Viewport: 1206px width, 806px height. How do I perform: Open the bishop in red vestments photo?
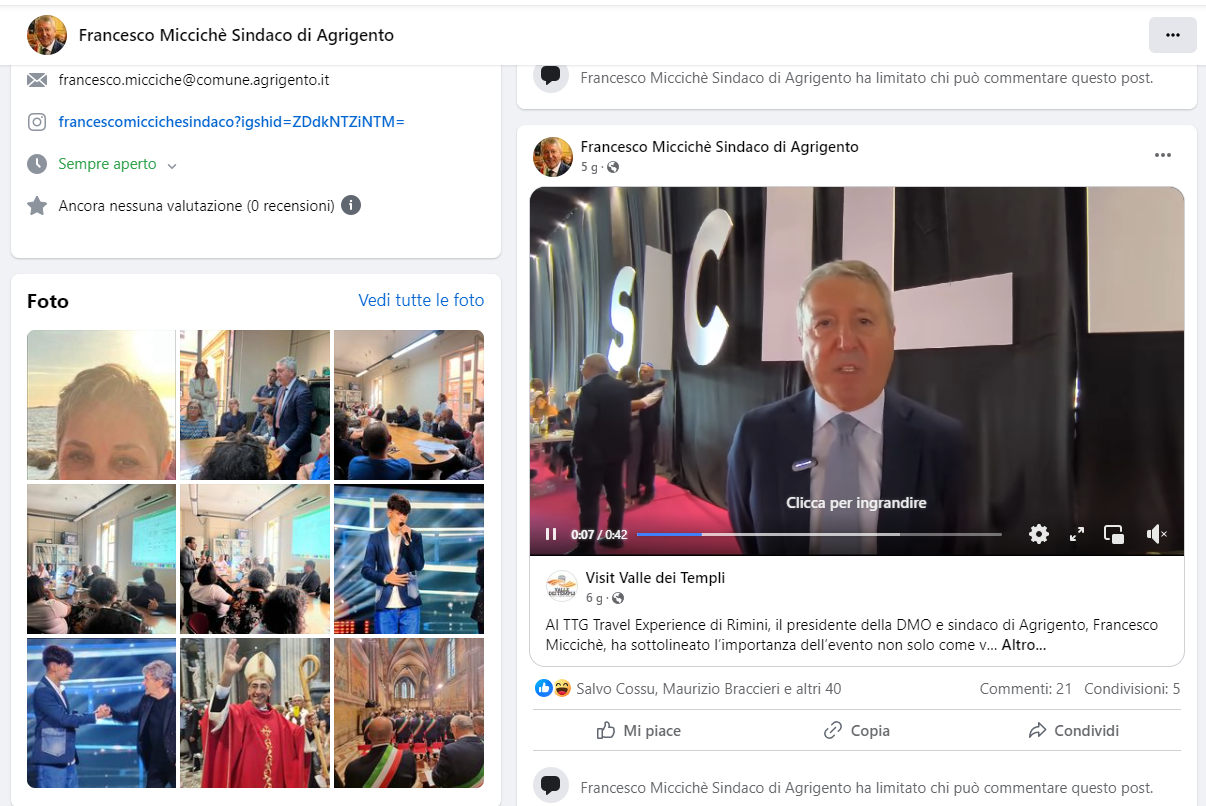tap(255, 713)
